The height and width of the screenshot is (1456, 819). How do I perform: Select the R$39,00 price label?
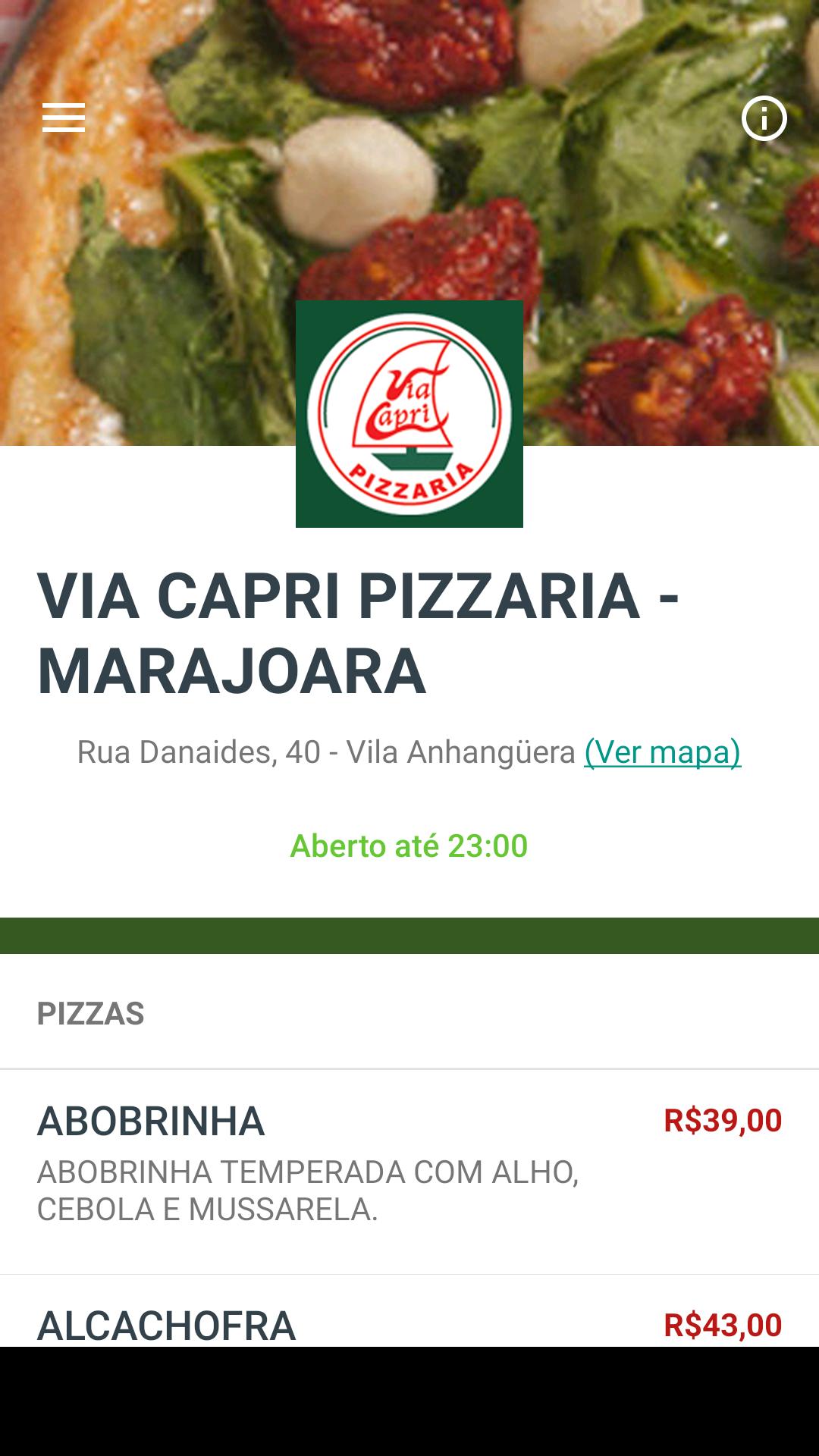point(722,1119)
